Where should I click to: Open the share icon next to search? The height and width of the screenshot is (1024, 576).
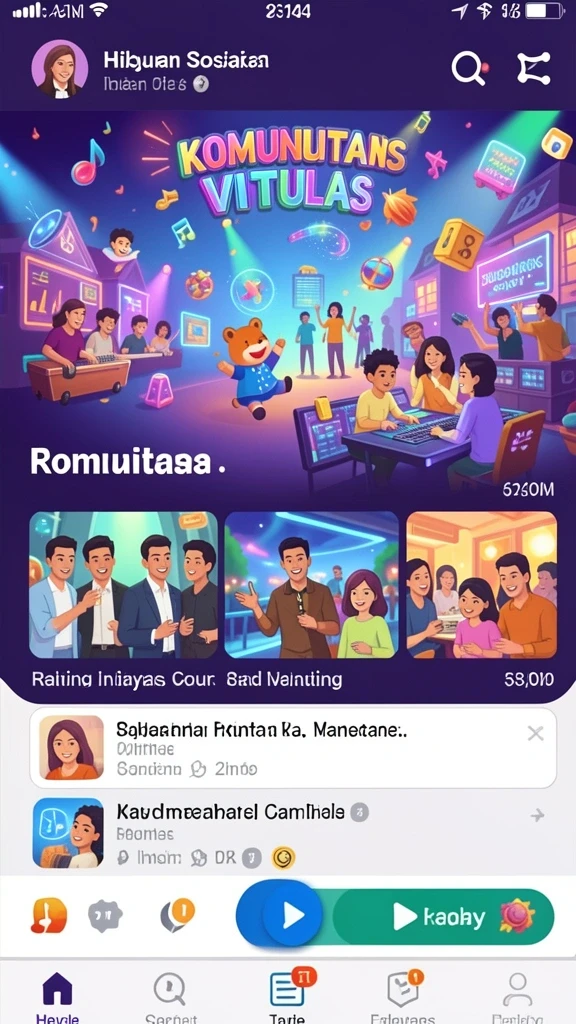point(534,69)
